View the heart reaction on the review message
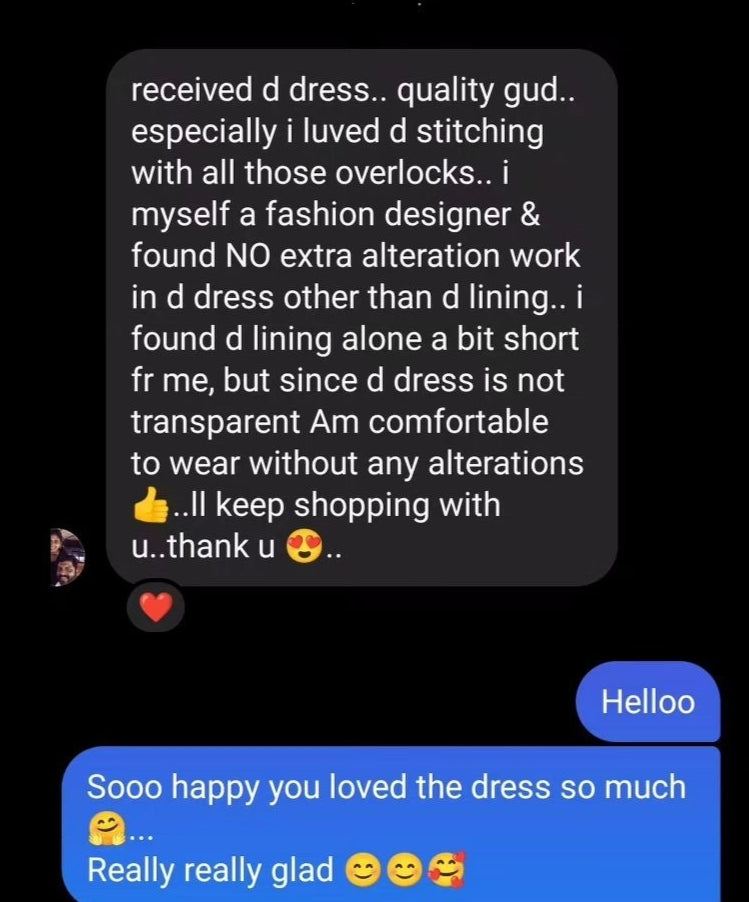 154,606
